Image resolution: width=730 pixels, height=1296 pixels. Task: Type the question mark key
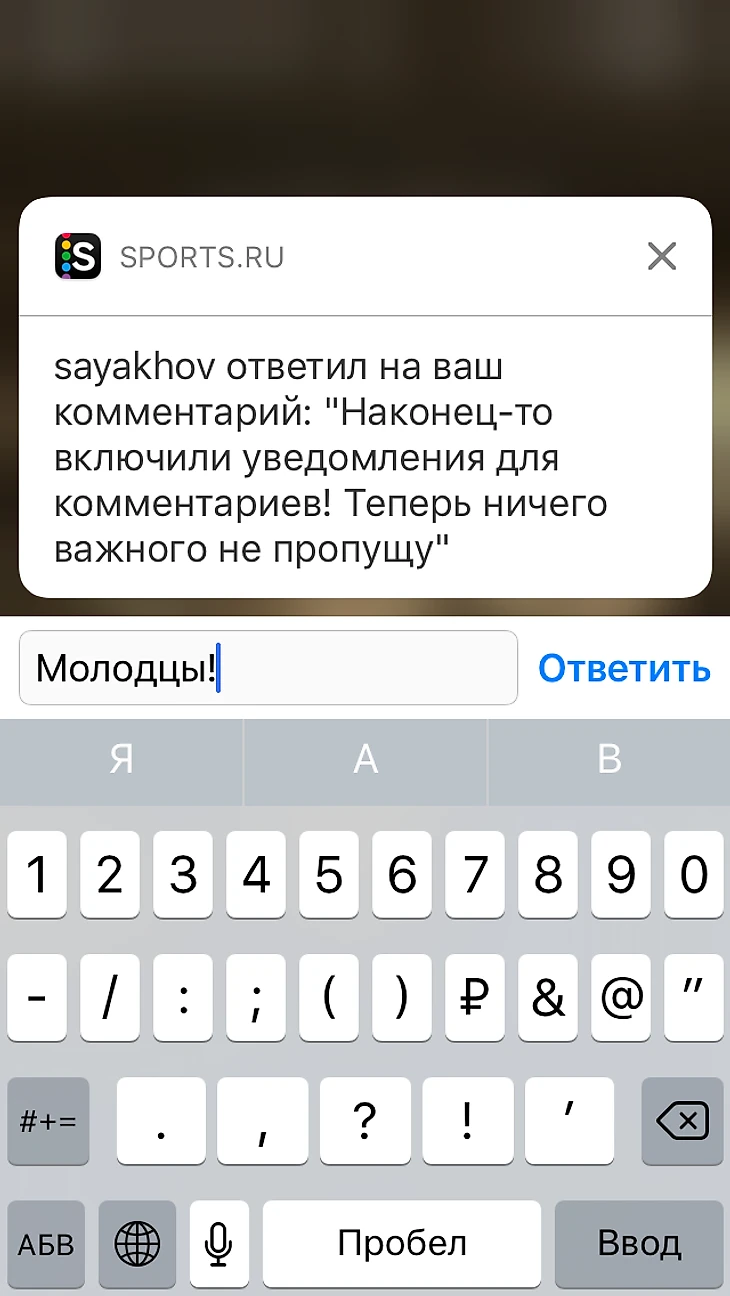tap(366, 1121)
